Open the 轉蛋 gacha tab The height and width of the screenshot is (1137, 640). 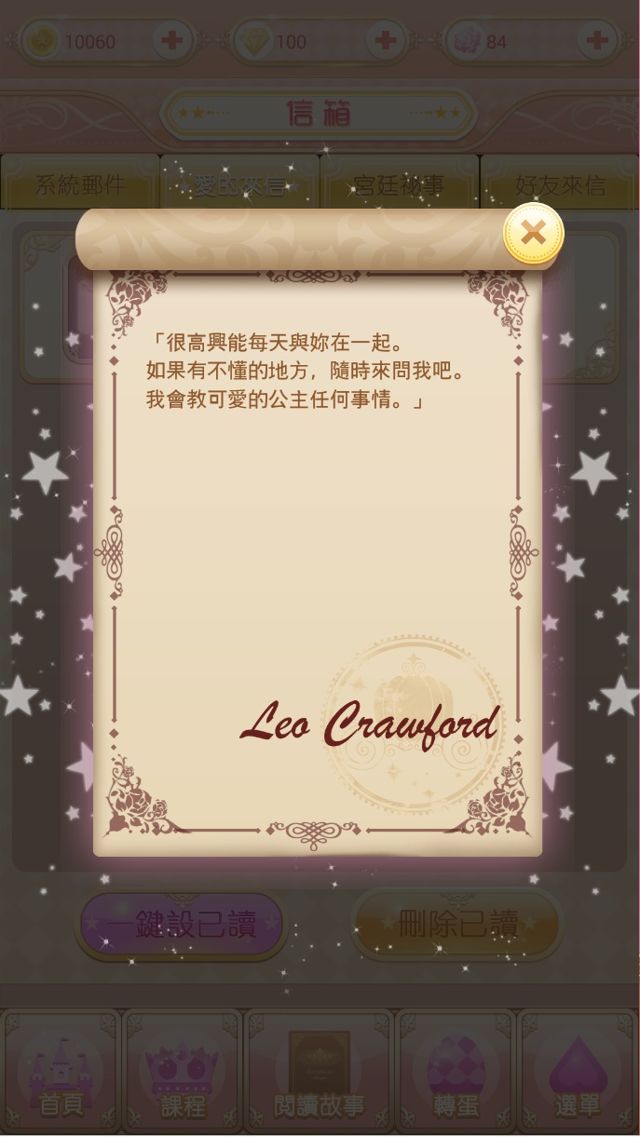(x=456, y=1077)
